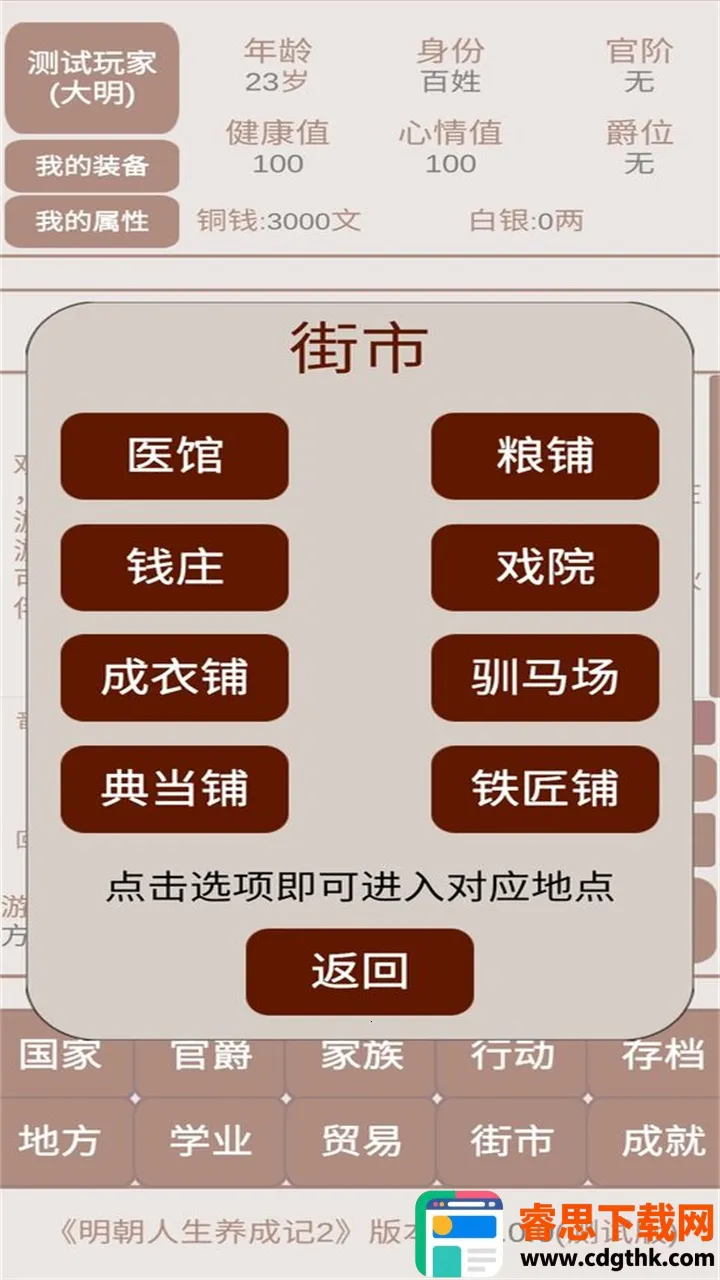Tap 返回 to close the market dialog
Screen dimensions: 720x1280
coord(359,971)
